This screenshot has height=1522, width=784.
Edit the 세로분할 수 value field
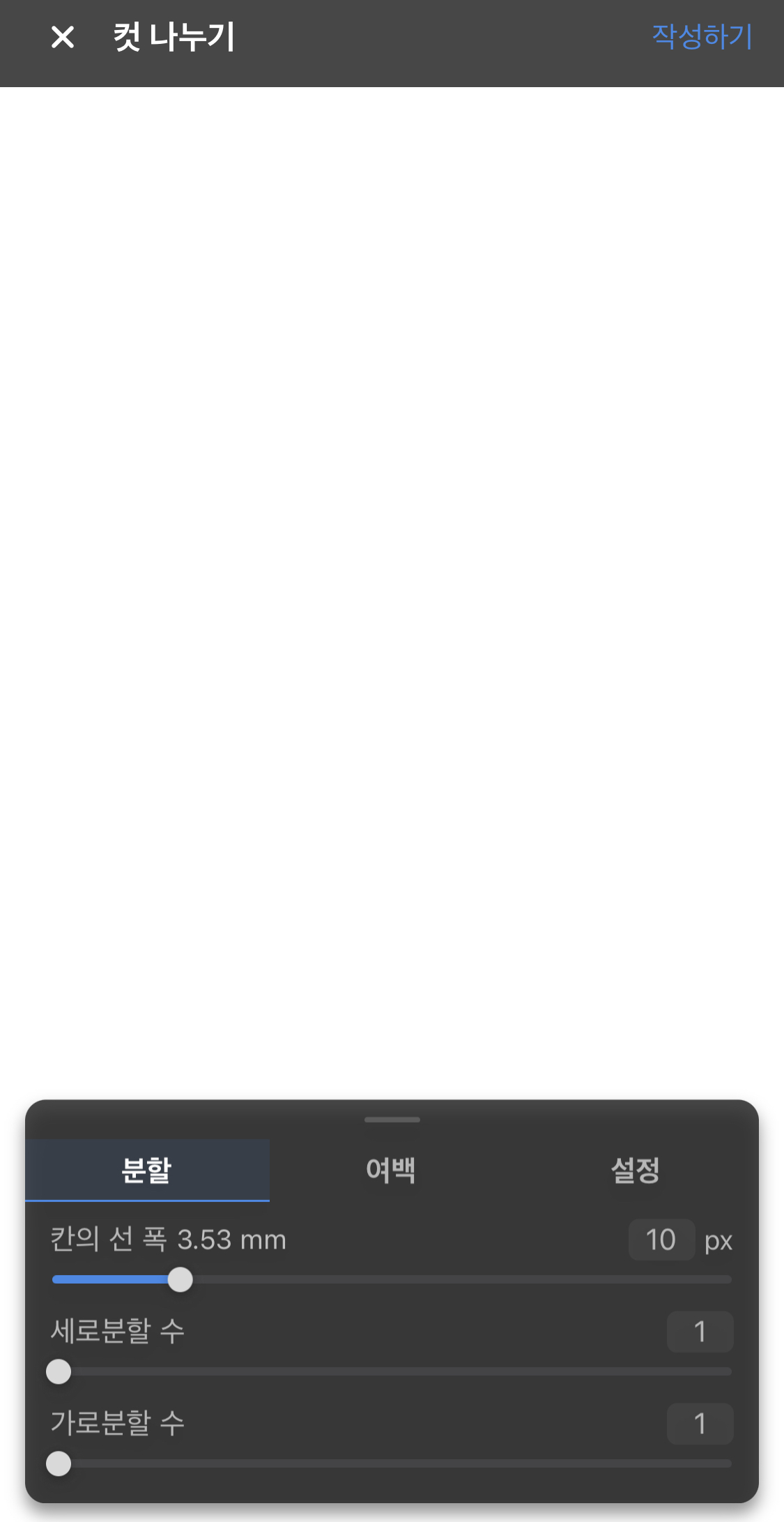click(x=700, y=1332)
